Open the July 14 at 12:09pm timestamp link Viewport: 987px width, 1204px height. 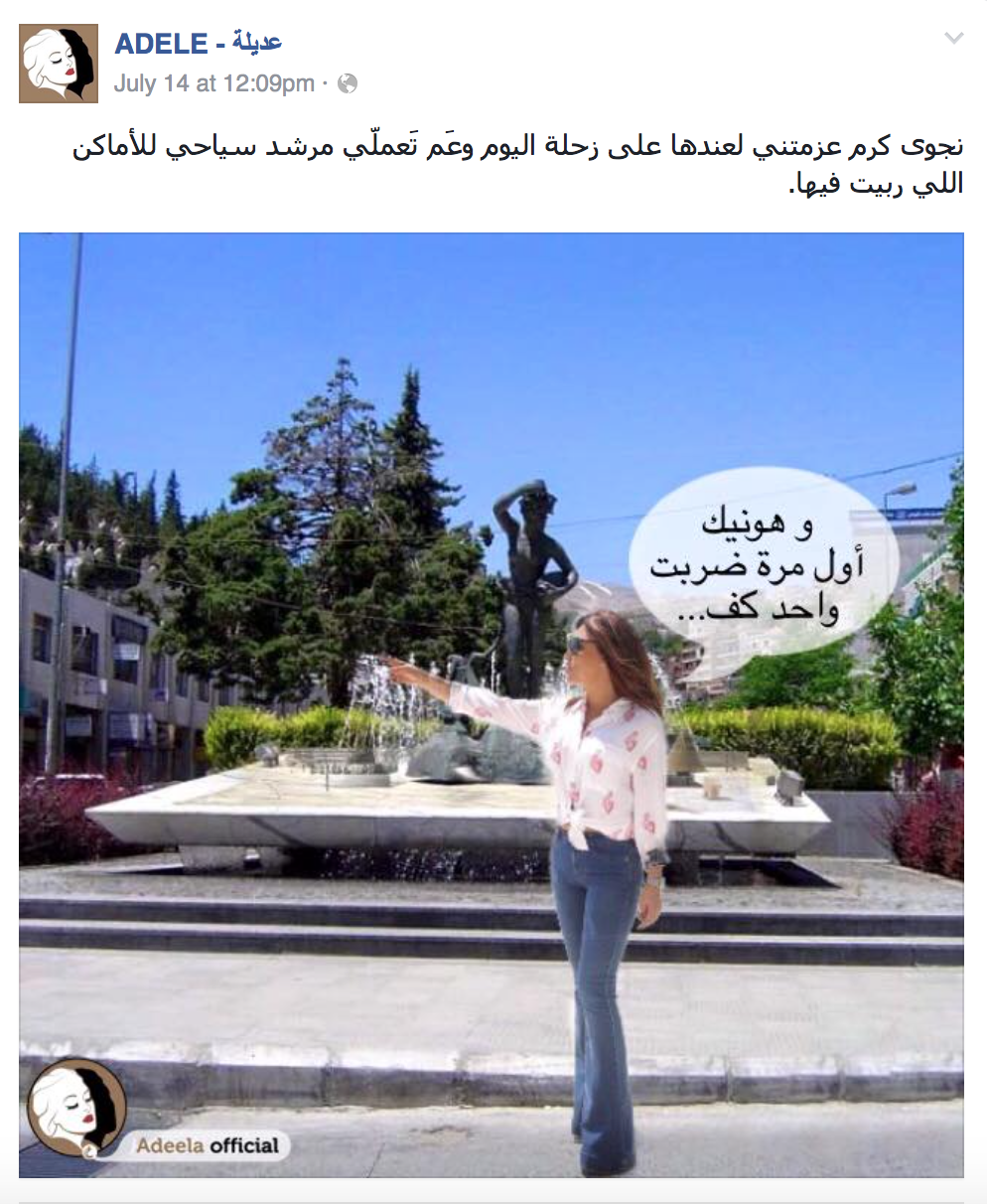pyautogui.click(x=213, y=84)
